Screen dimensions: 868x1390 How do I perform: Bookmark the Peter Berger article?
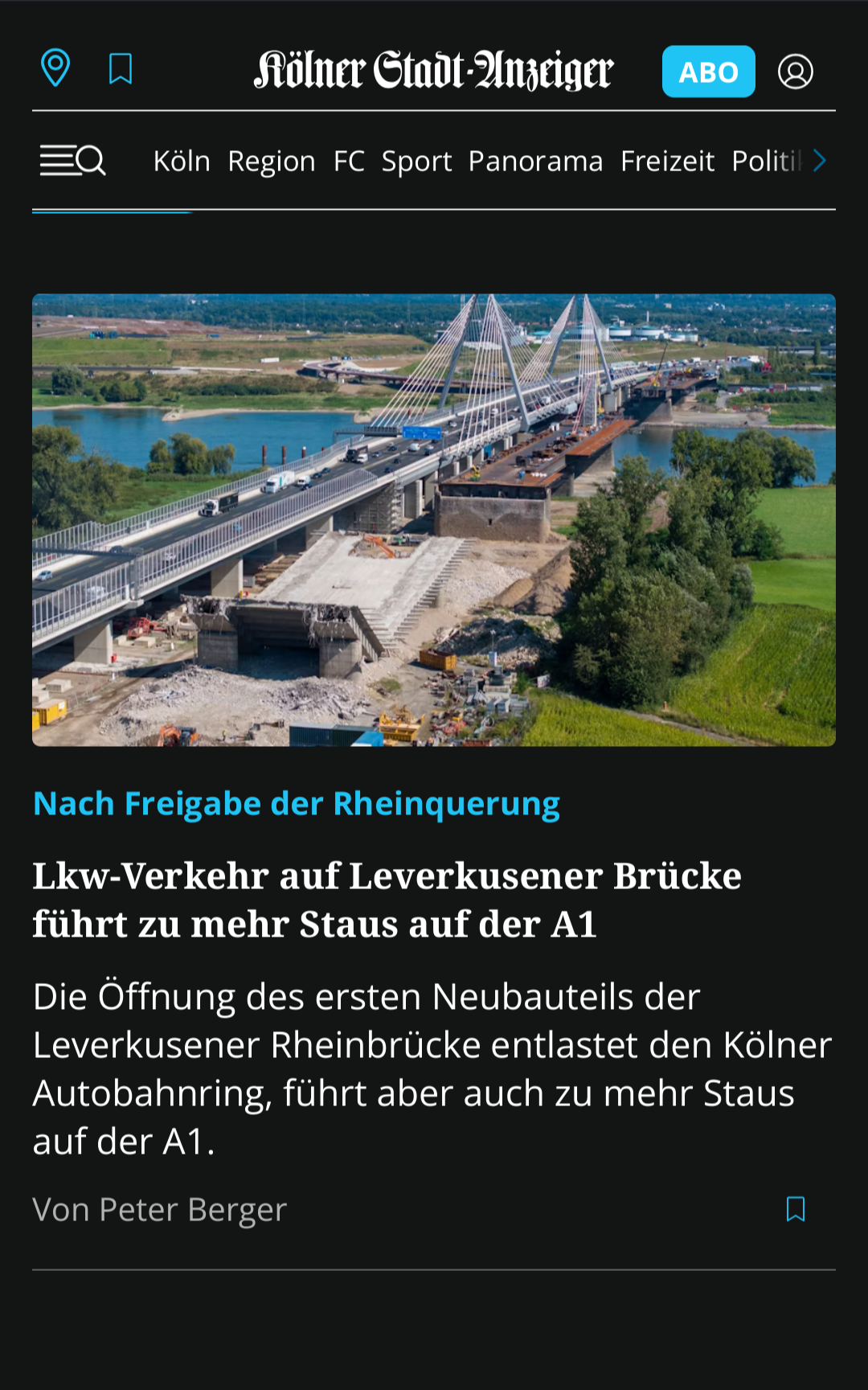click(795, 1208)
